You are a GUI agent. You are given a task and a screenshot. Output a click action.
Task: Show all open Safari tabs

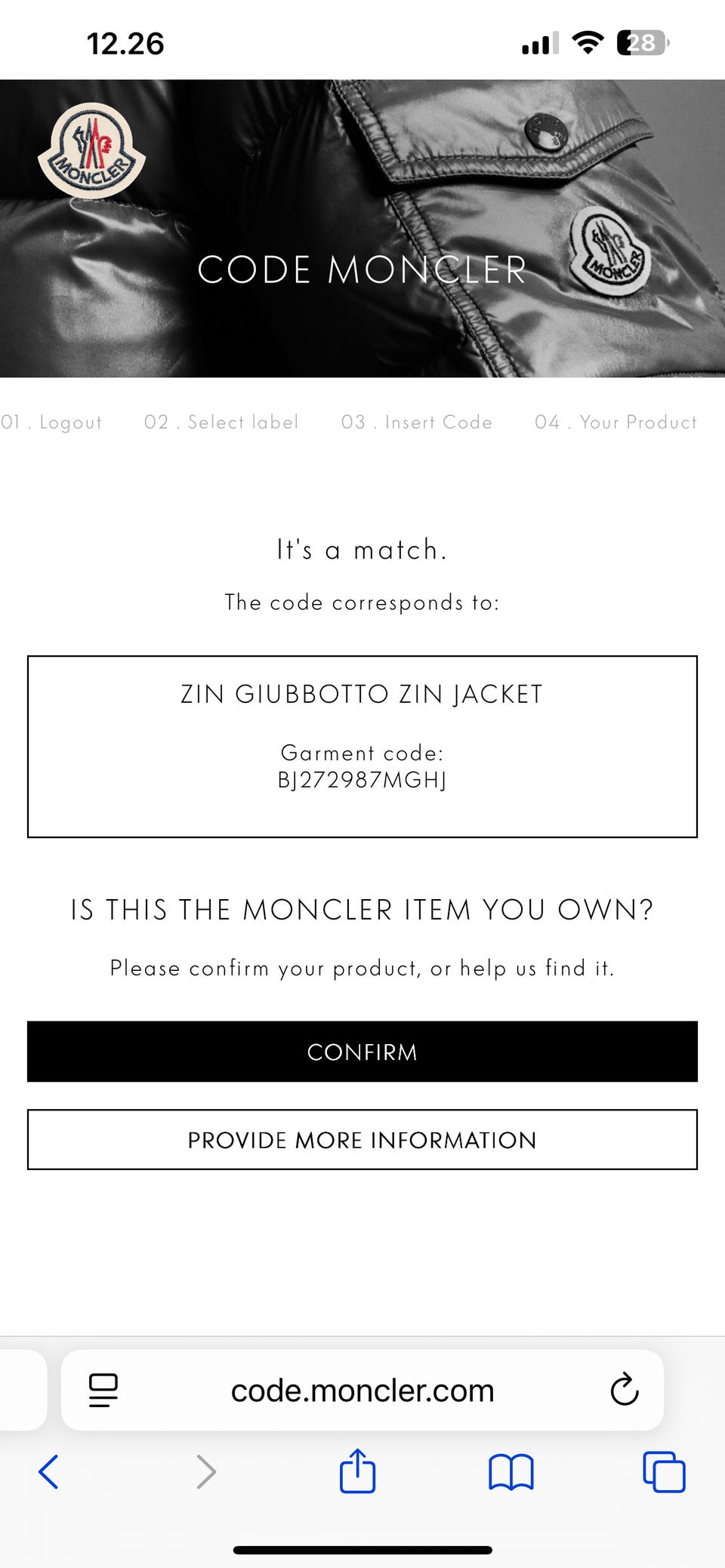click(x=664, y=1472)
